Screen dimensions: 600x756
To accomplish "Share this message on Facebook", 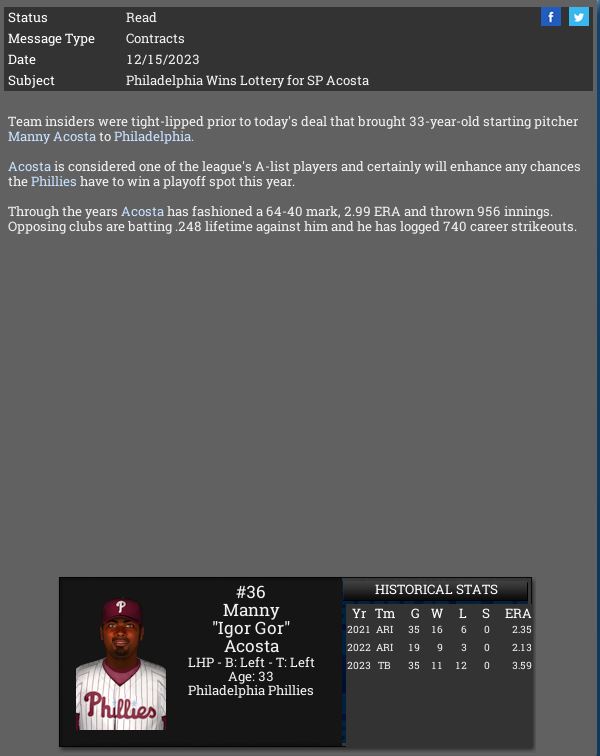I will (551, 17).
